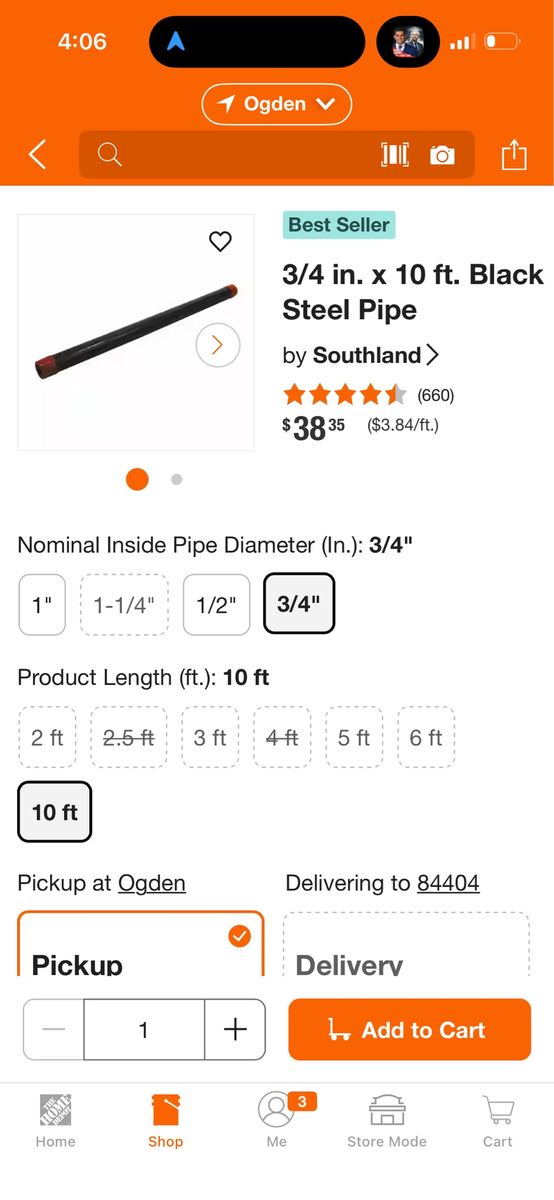The image size is (554, 1200).
Task: Increase quantity with plus button
Action: [x=235, y=1030]
